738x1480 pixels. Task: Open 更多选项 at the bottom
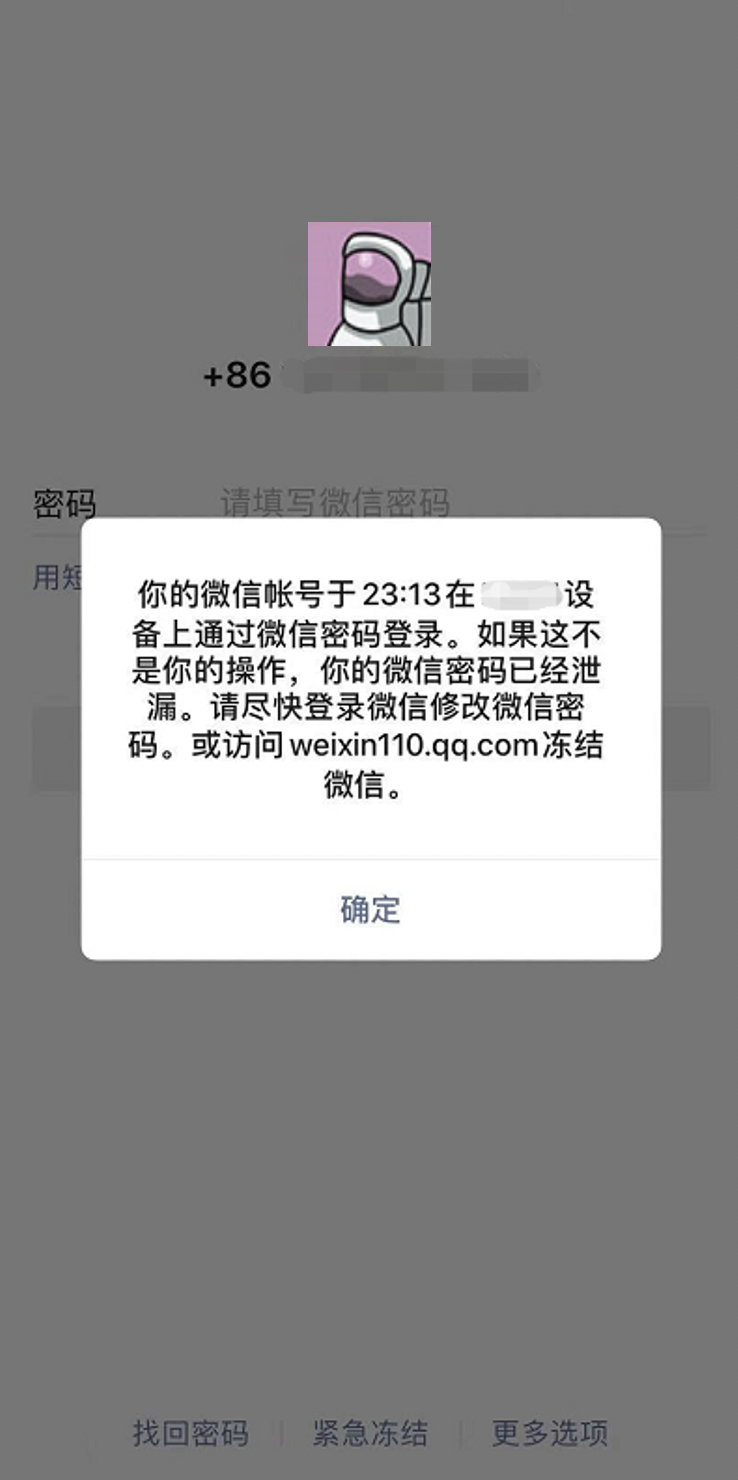[x=550, y=1433]
